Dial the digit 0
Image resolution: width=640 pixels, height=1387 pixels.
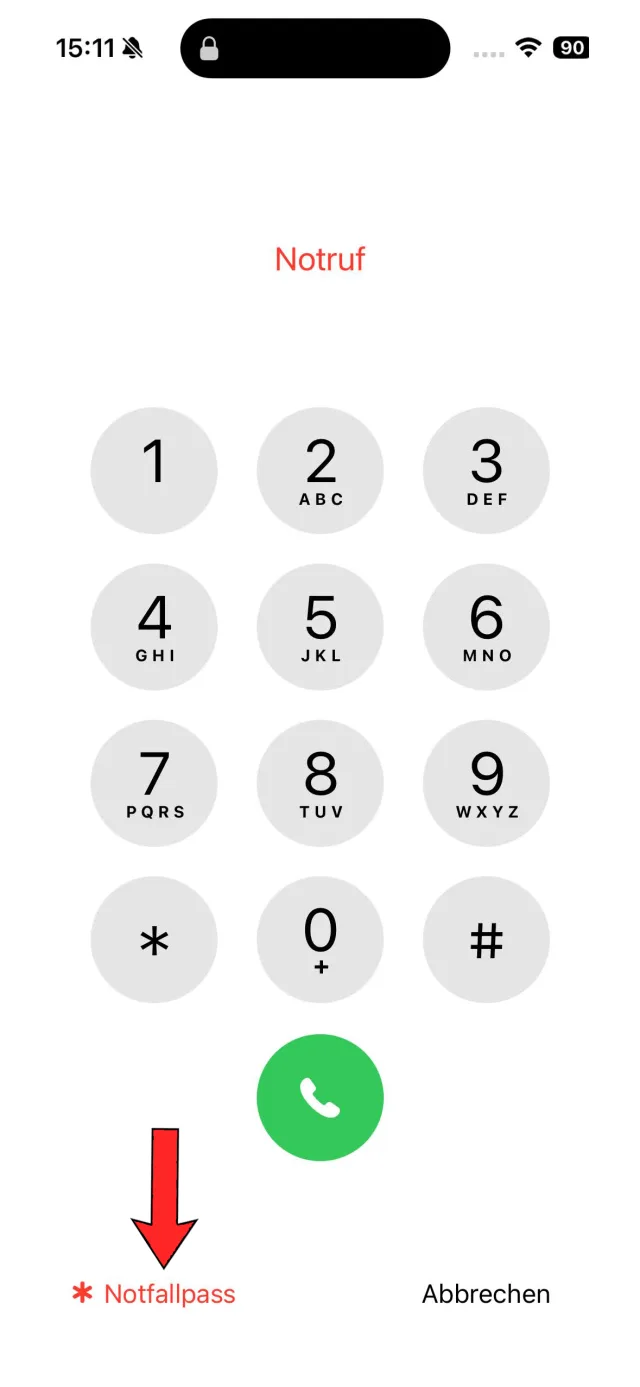[320, 940]
